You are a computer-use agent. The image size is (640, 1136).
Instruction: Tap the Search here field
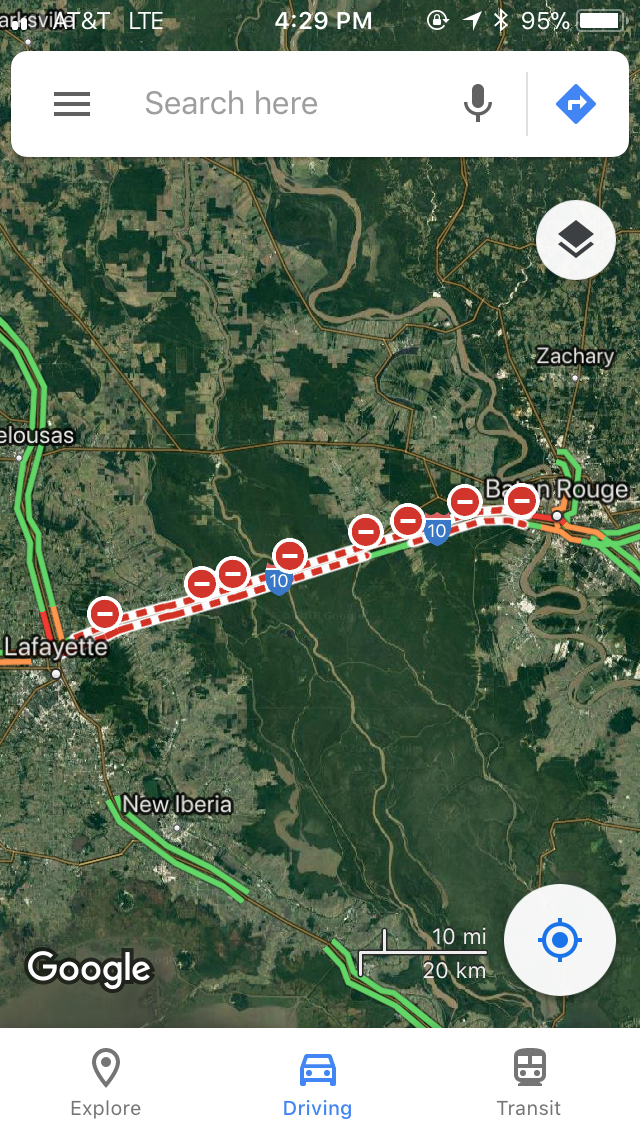290,104
